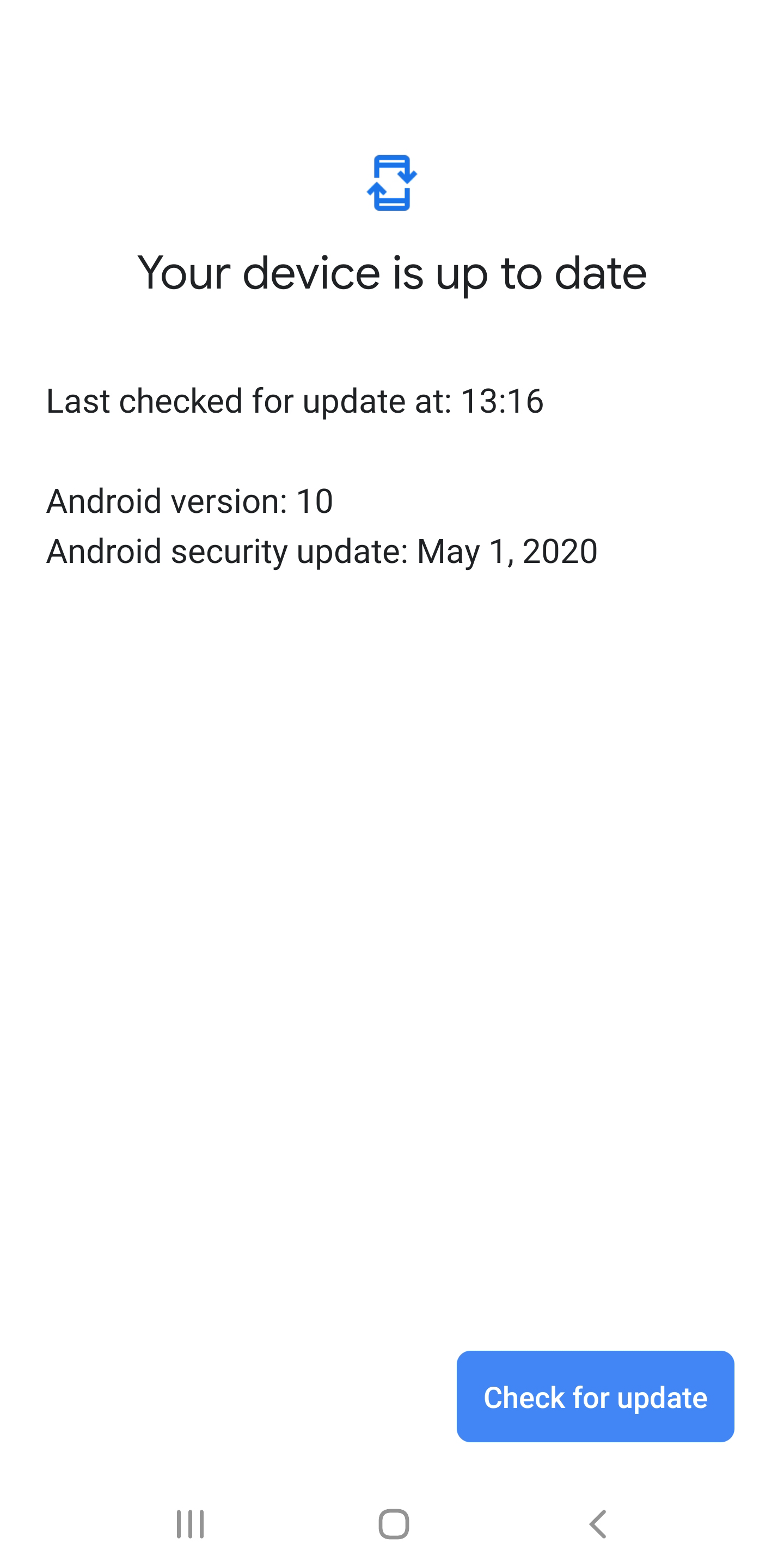Go back using the navigation bar

click(598, 1524)
